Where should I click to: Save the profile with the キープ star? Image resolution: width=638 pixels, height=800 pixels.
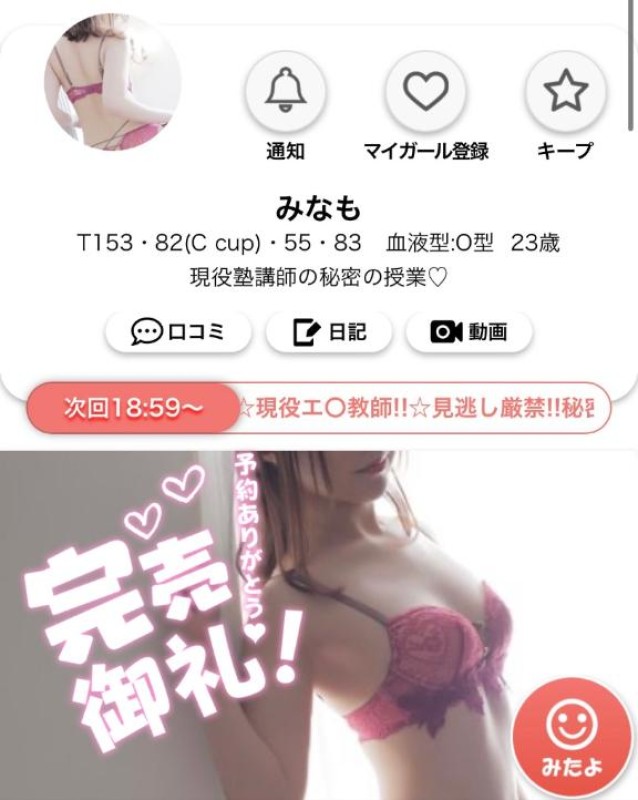pyautogui.click(x=565, y=92)
